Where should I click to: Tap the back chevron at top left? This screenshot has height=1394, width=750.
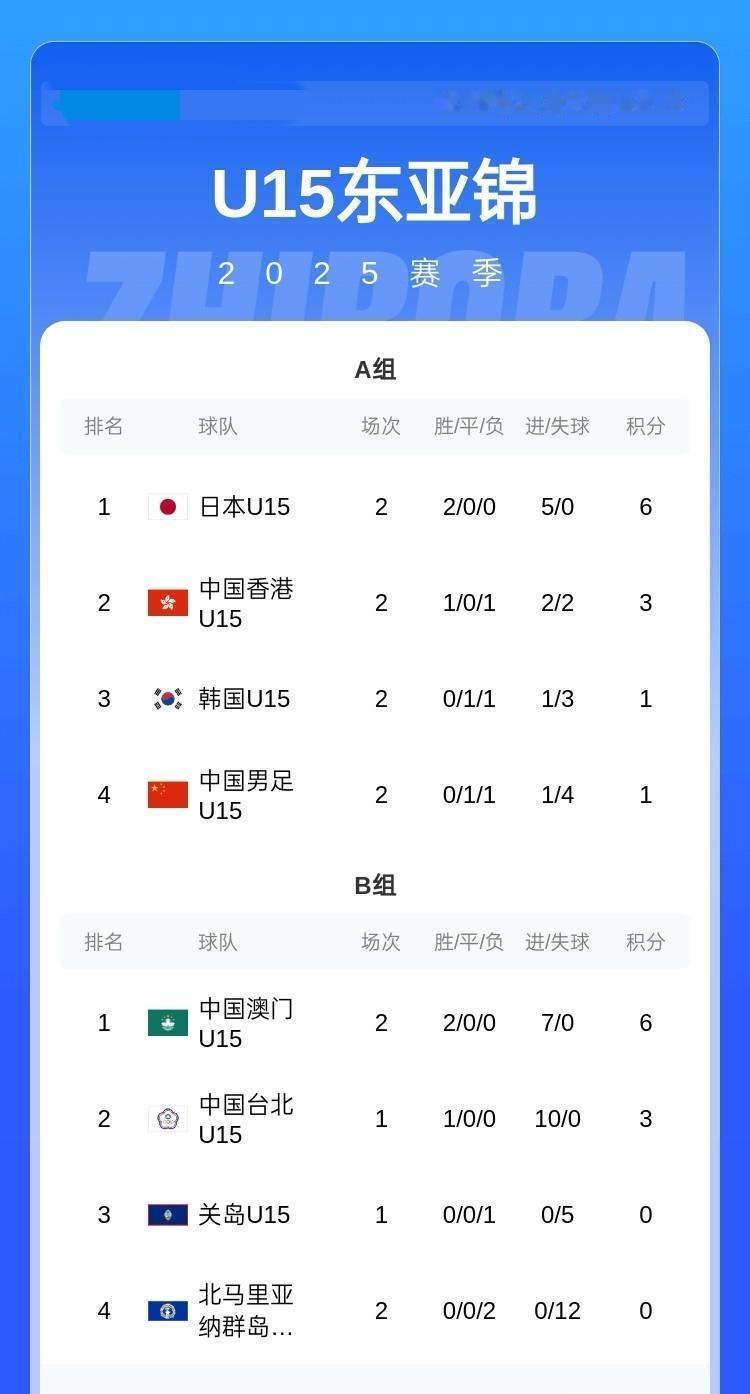pos(55,103)
